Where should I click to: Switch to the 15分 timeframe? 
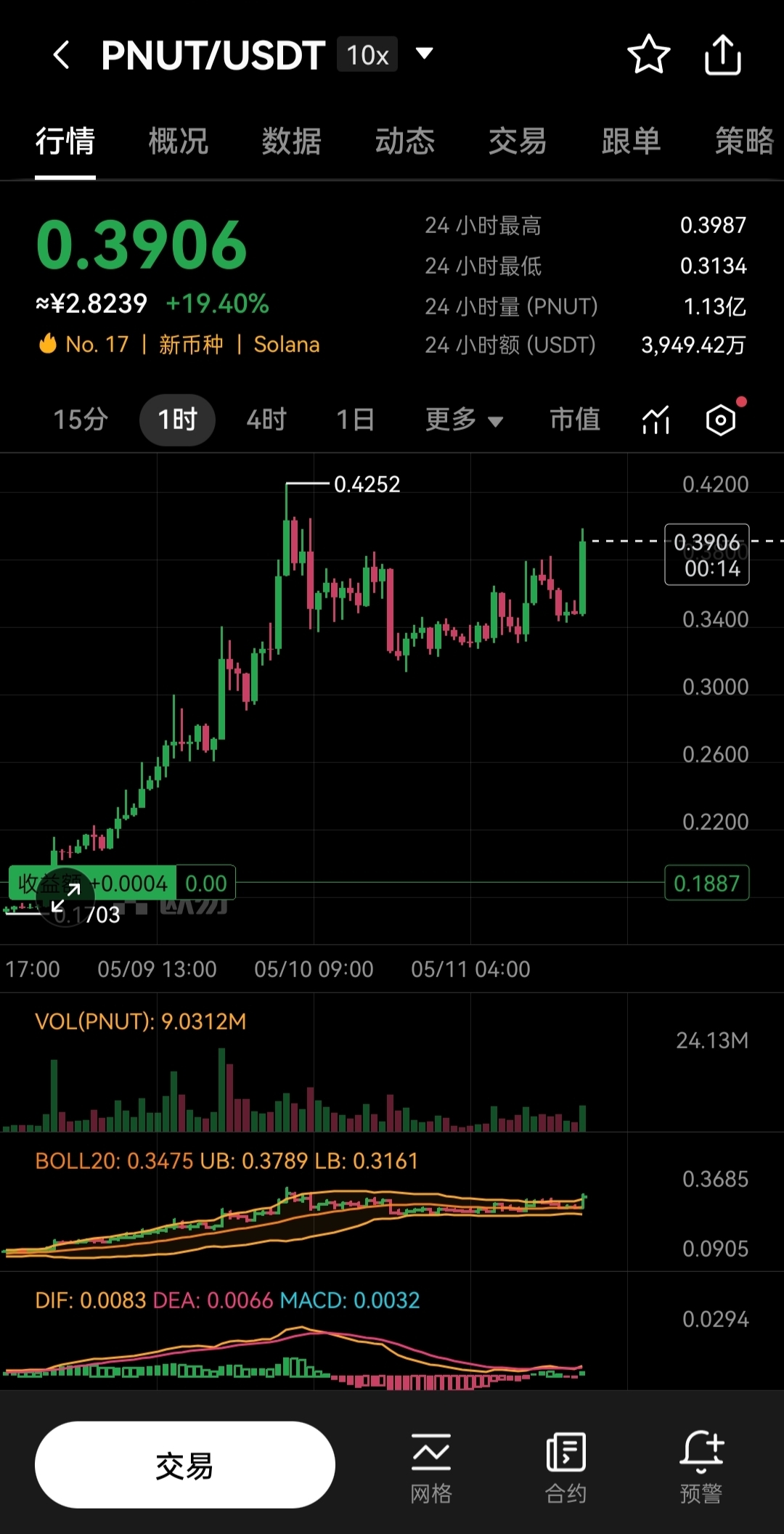(x=80, y=419)
